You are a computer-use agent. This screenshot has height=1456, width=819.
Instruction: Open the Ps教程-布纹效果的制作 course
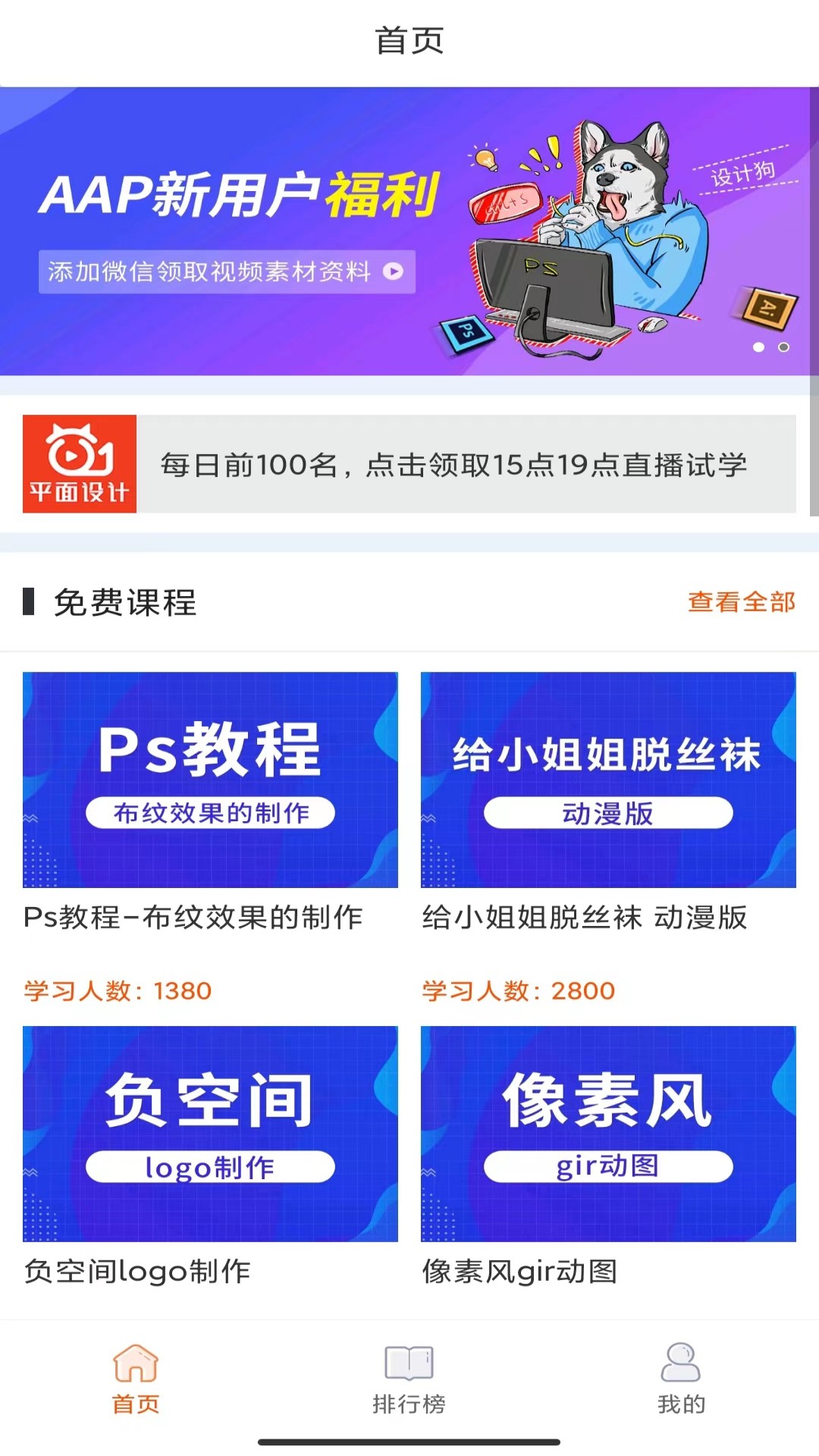(x=210, y=780)
